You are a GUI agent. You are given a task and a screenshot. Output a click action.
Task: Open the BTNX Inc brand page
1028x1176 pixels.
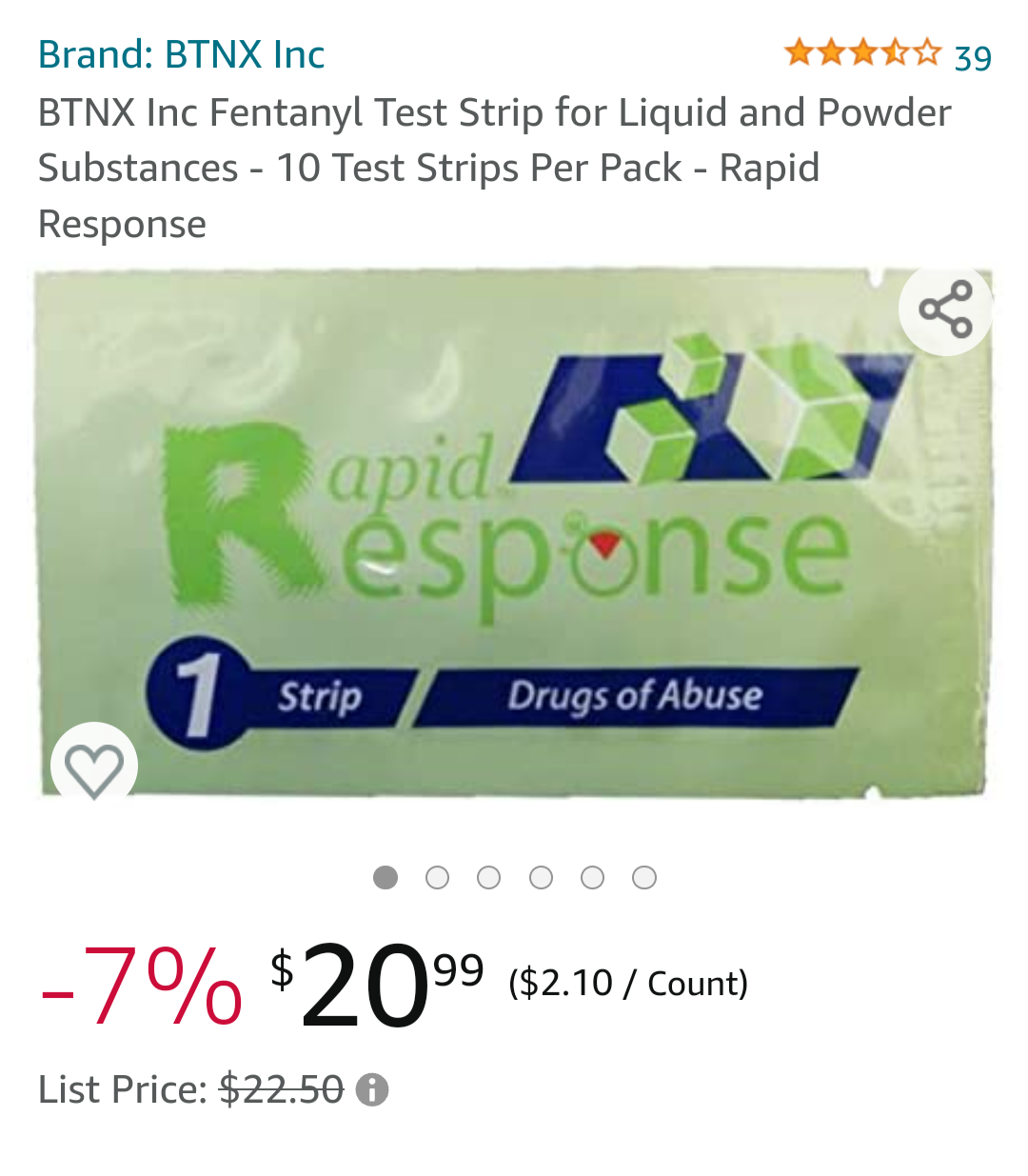click(x=179, y=54)
